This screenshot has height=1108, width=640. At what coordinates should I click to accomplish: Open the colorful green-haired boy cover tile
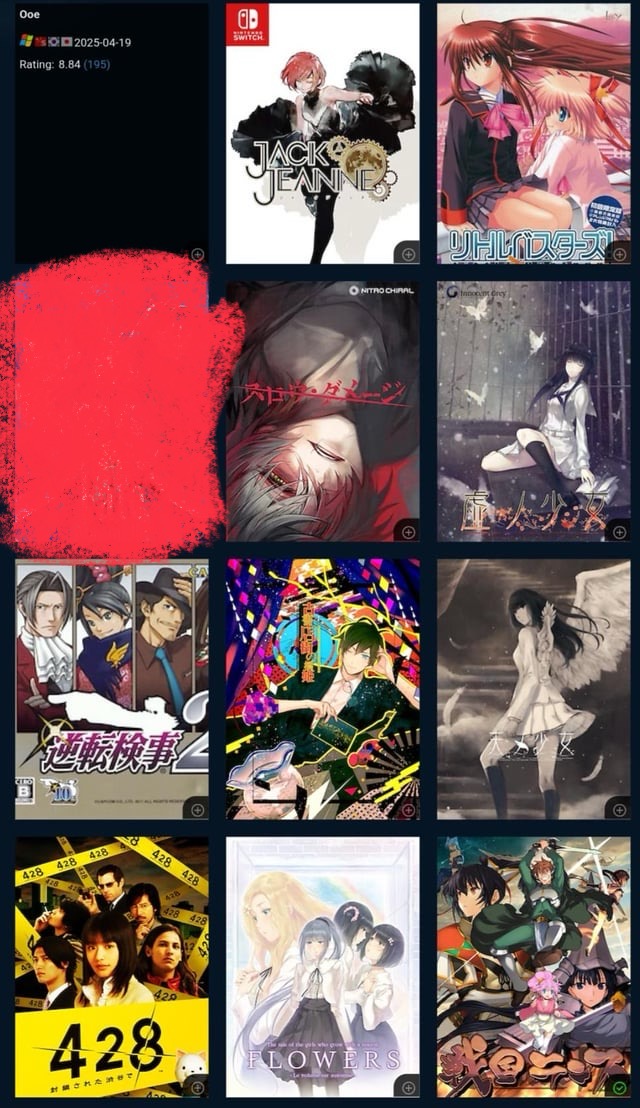(323, 689)
